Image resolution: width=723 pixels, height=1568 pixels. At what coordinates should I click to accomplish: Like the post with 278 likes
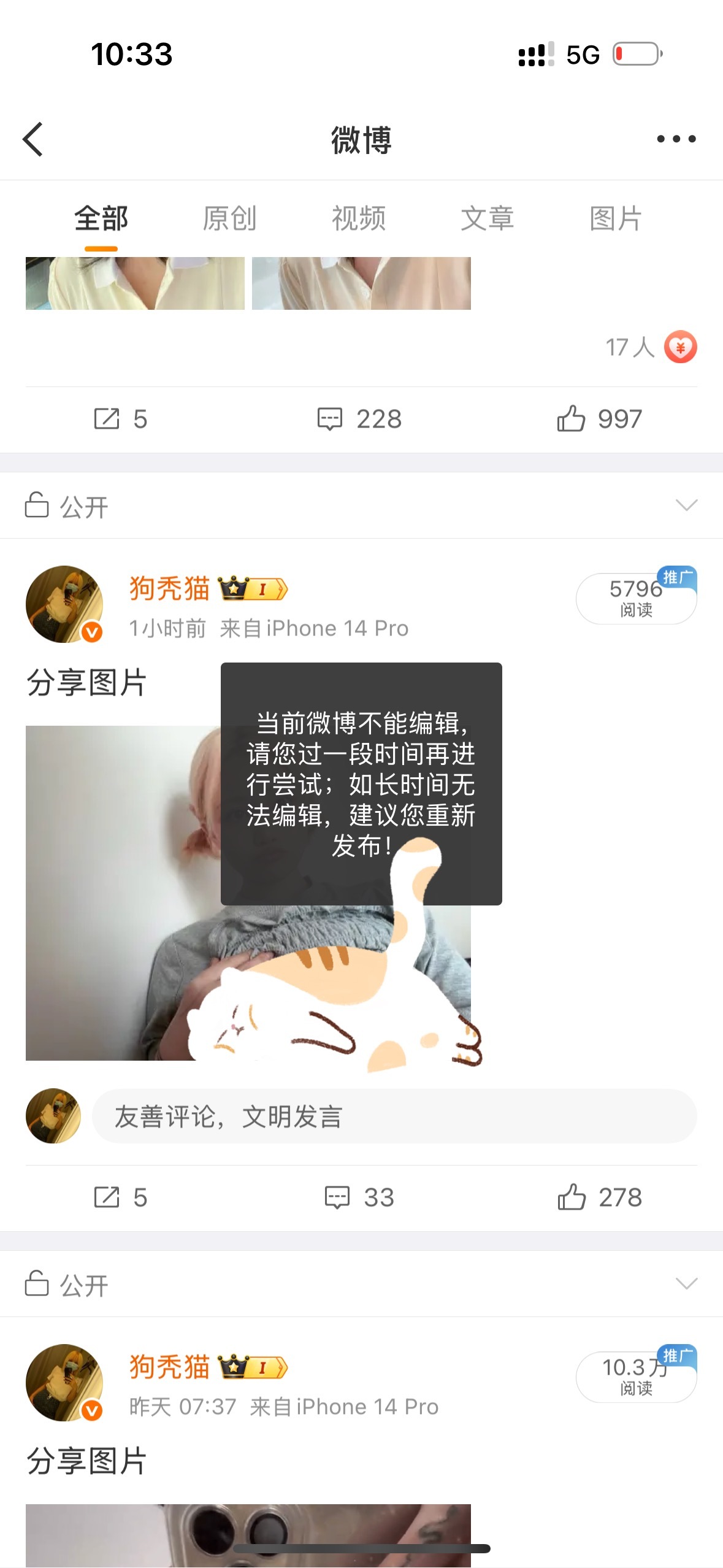(599, 1197)
